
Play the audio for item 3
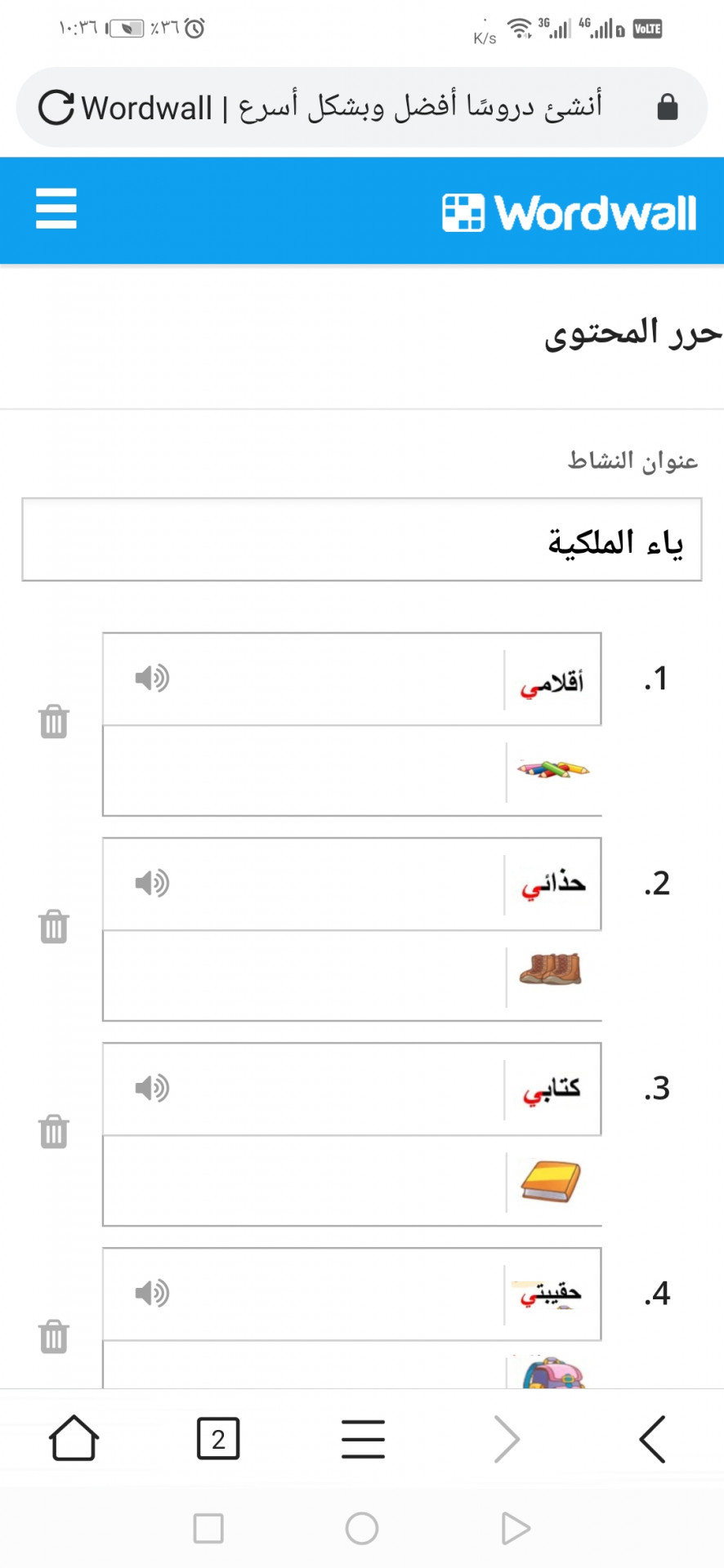point(152,1088)
